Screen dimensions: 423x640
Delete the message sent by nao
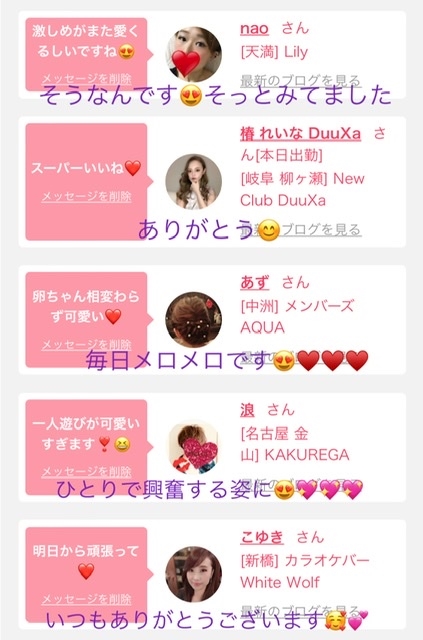87,78
